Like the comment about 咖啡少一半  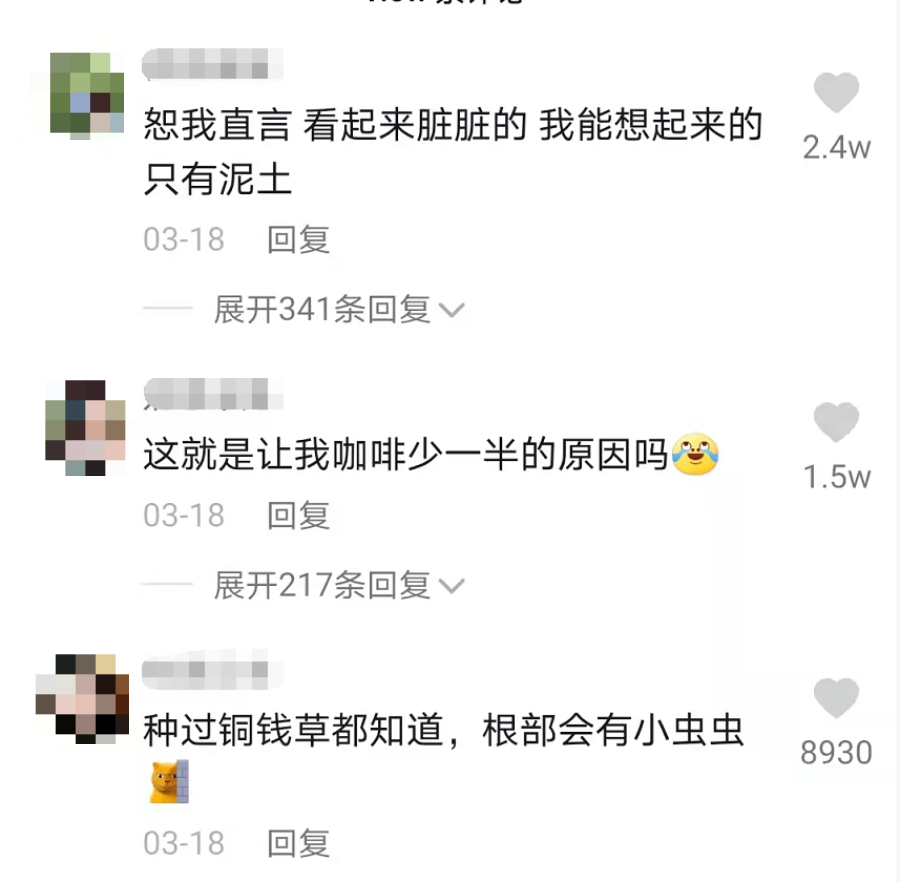point(836,423)
